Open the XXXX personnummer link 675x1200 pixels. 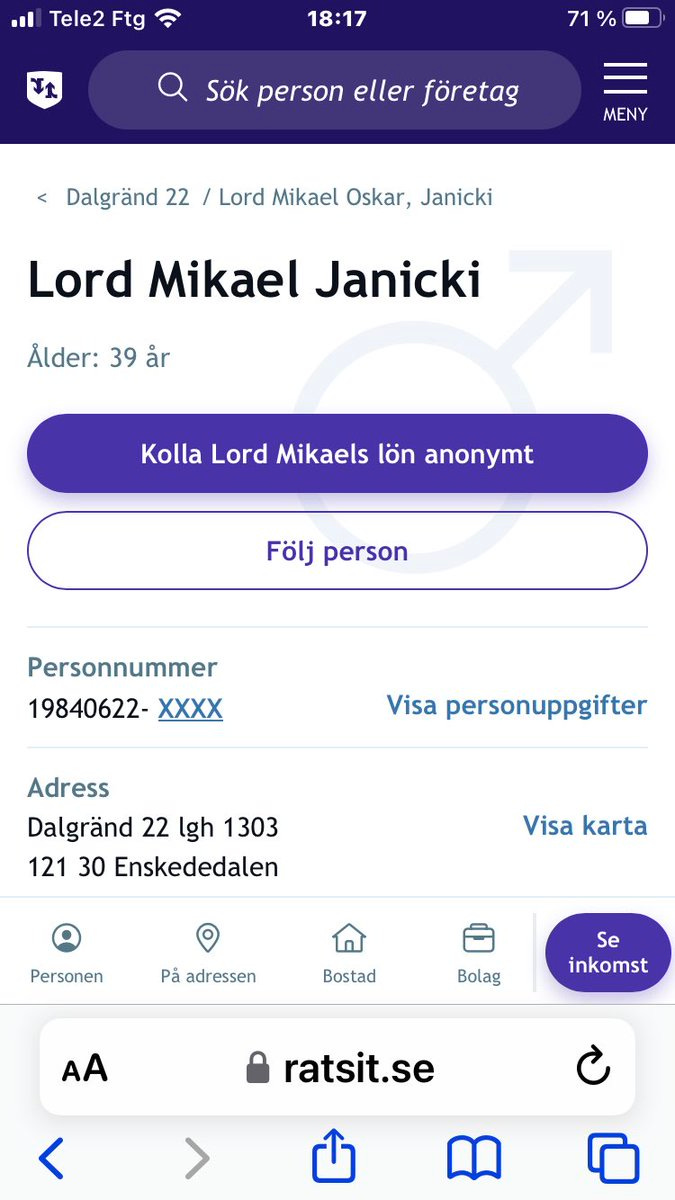pos(190,709)
